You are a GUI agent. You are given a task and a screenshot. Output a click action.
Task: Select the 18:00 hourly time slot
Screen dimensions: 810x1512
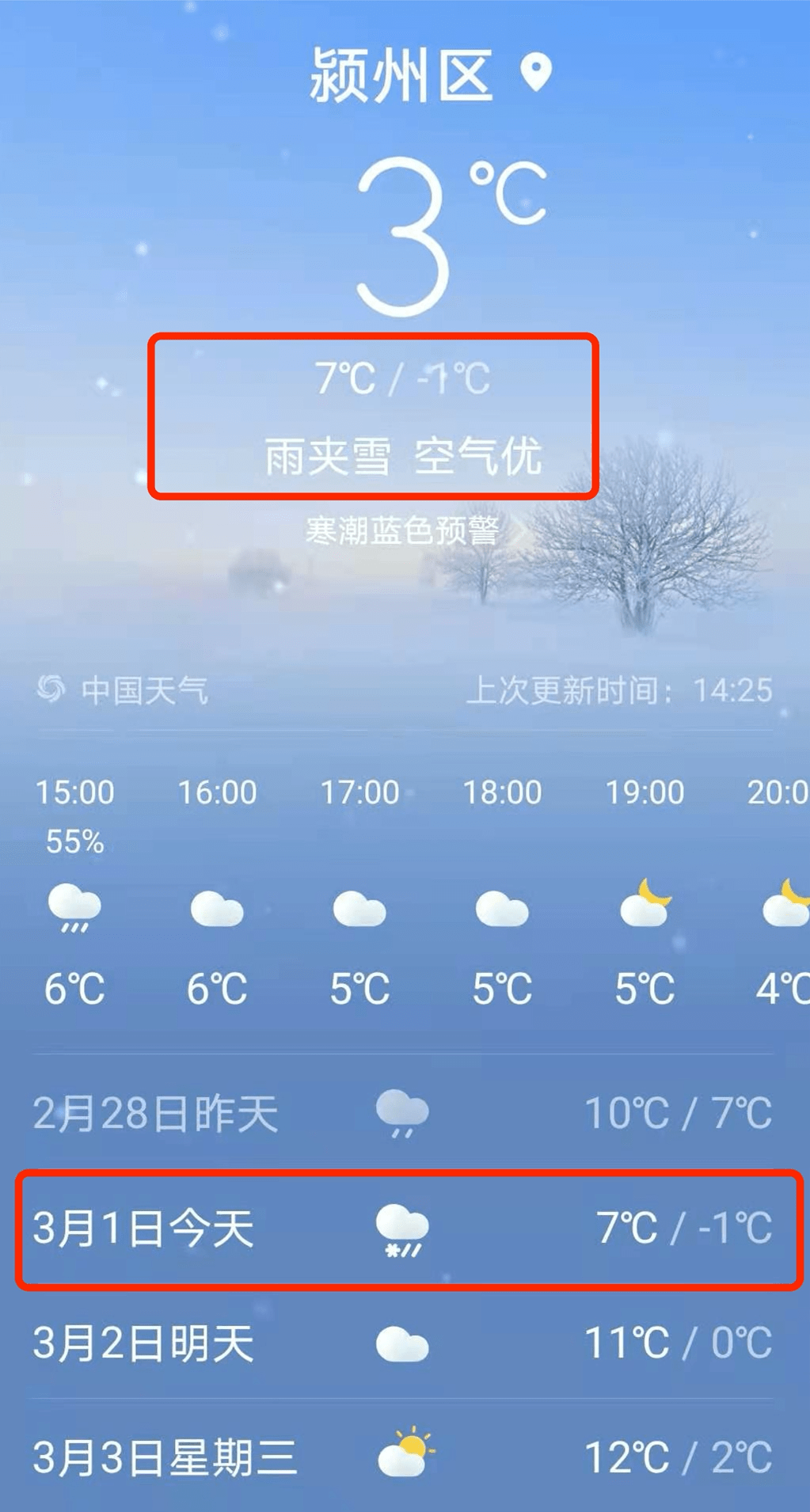[x=502, y=791]
